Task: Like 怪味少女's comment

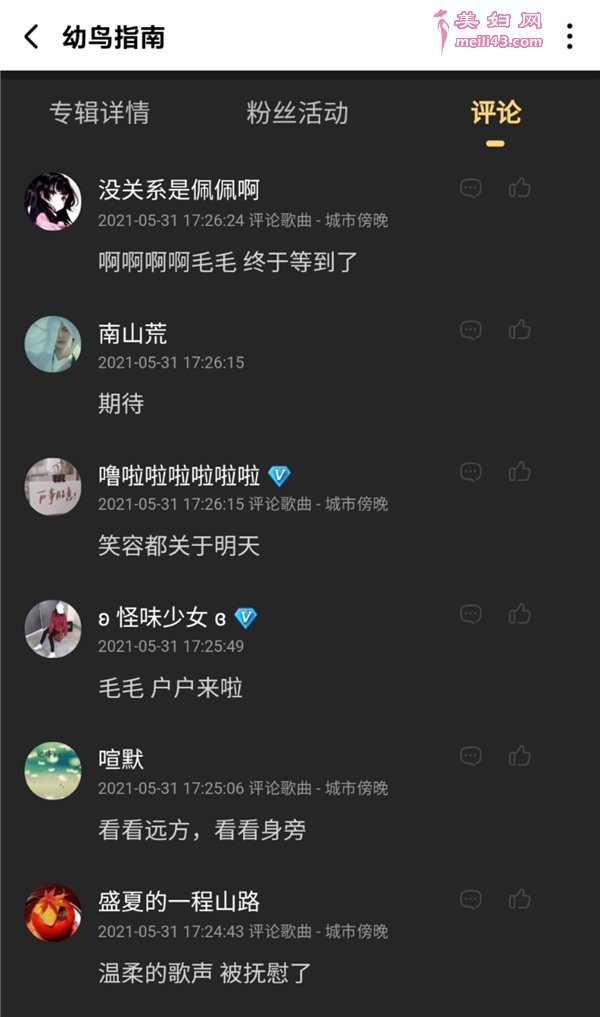Action: [519, 614]
